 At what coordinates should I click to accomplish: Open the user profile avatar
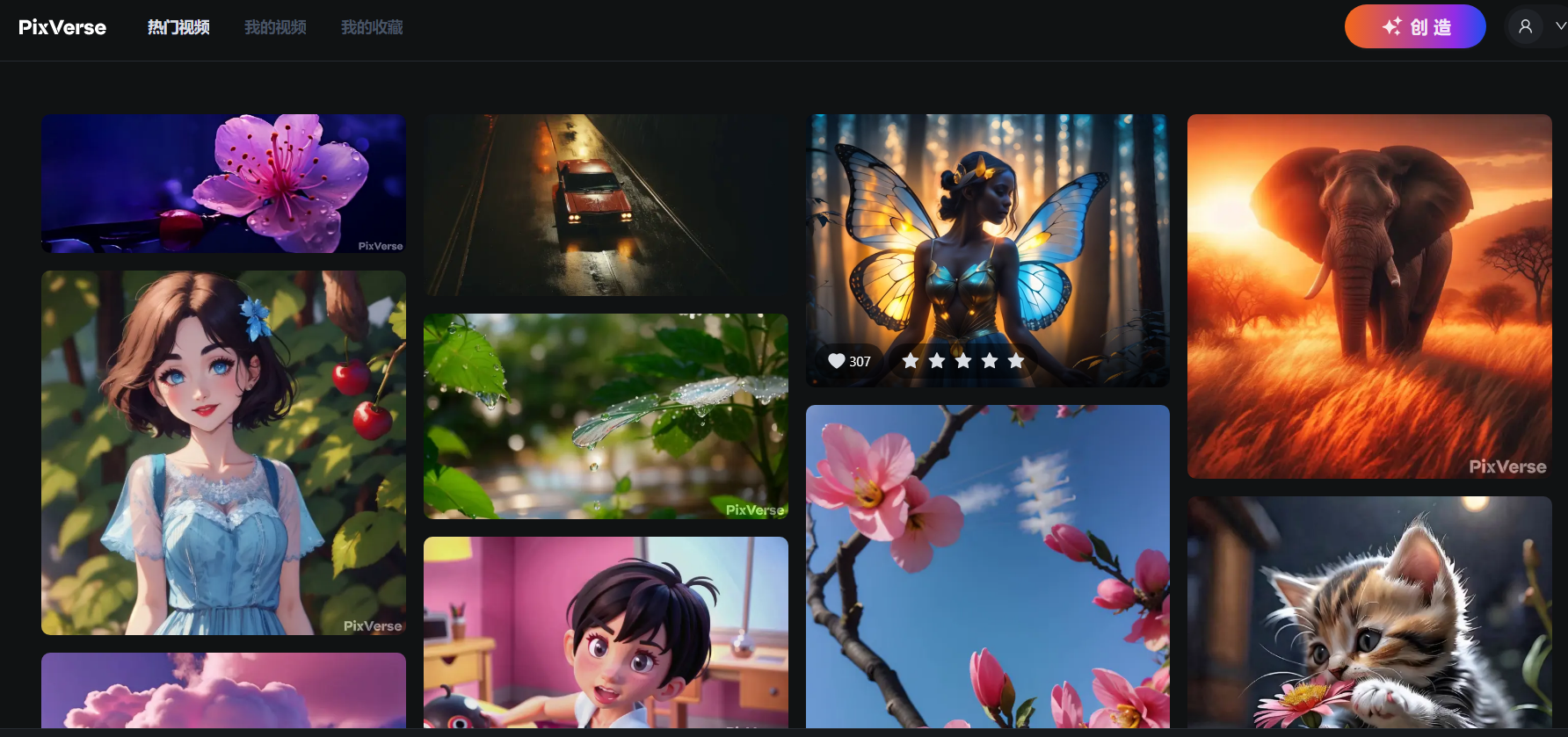click(1525, 27)
